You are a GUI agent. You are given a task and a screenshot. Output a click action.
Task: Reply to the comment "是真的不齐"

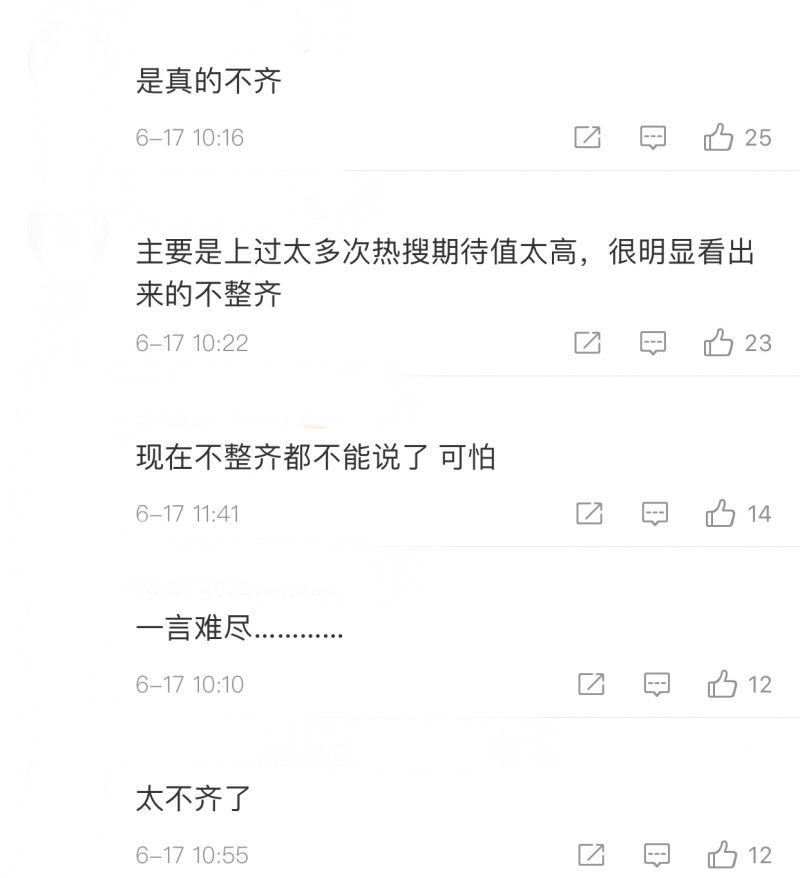pyautogui.click(x=653, y=137)
